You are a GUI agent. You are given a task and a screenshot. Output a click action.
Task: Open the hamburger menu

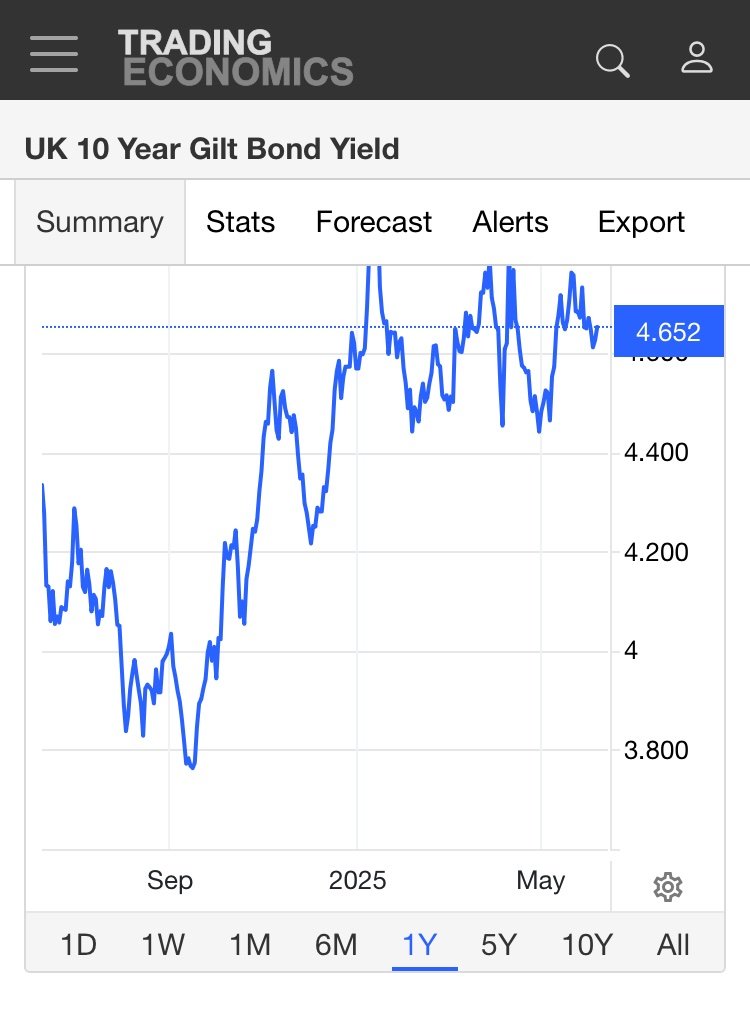(x=54, y=53)
